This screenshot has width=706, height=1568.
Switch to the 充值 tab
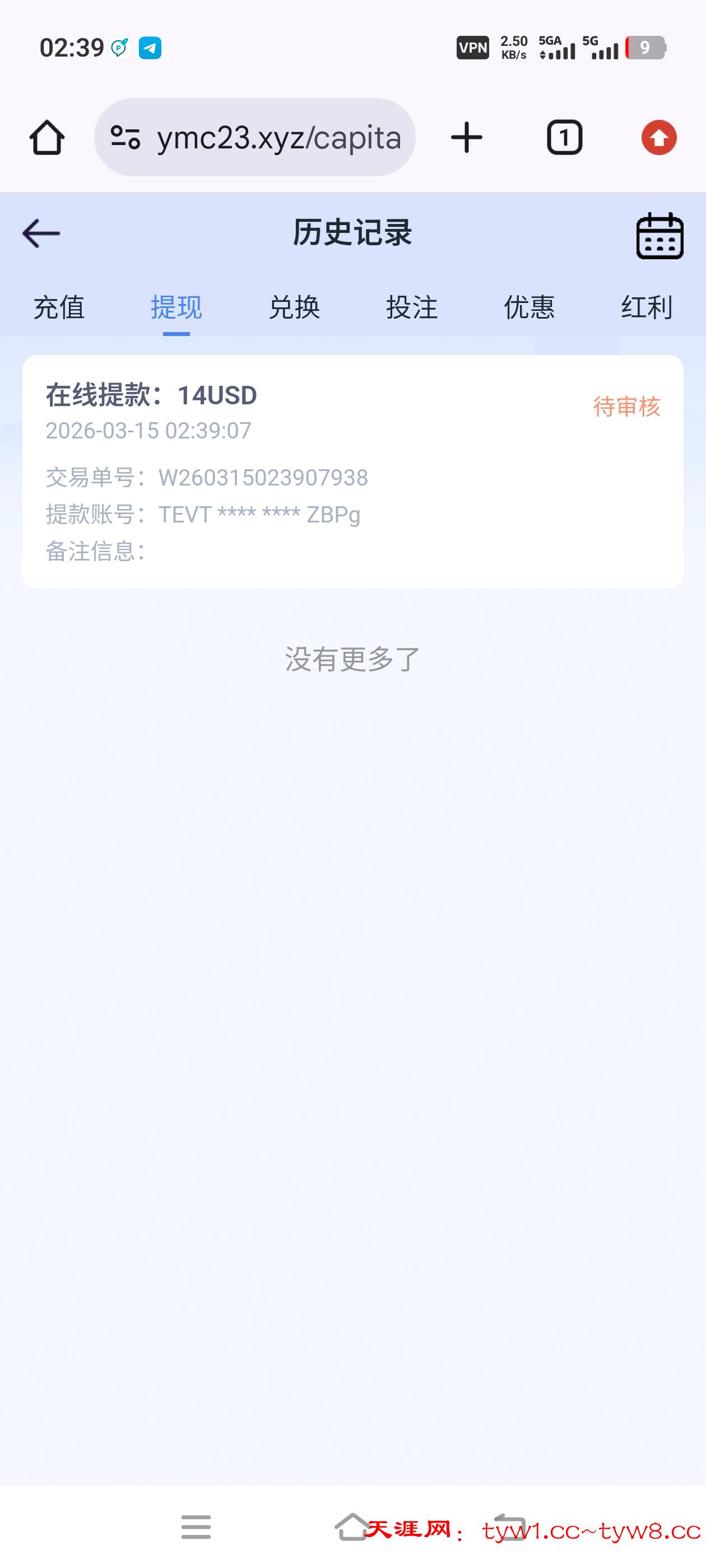pos(58,307)
